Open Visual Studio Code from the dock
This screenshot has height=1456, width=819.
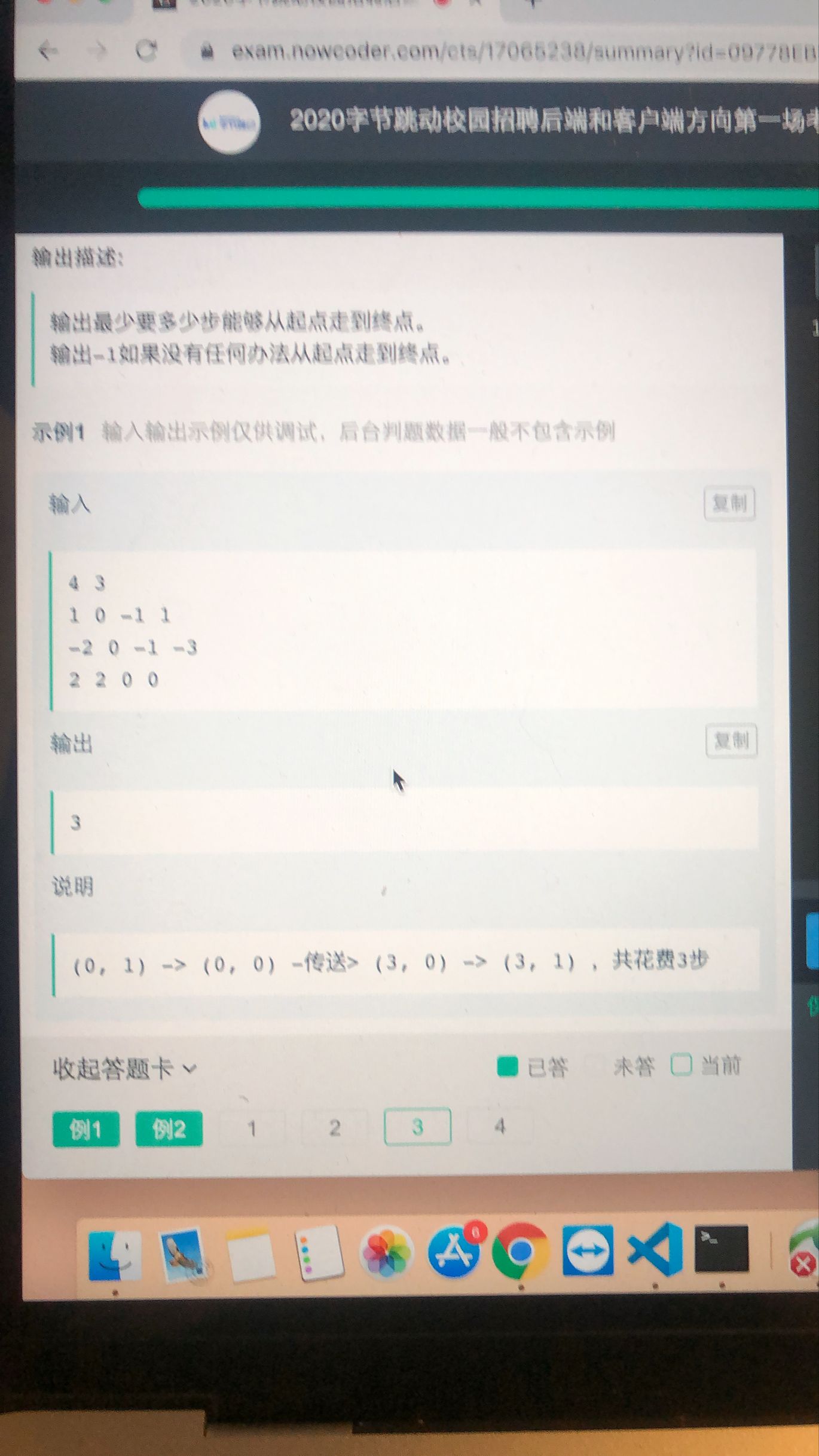(x=655, y=1249)
